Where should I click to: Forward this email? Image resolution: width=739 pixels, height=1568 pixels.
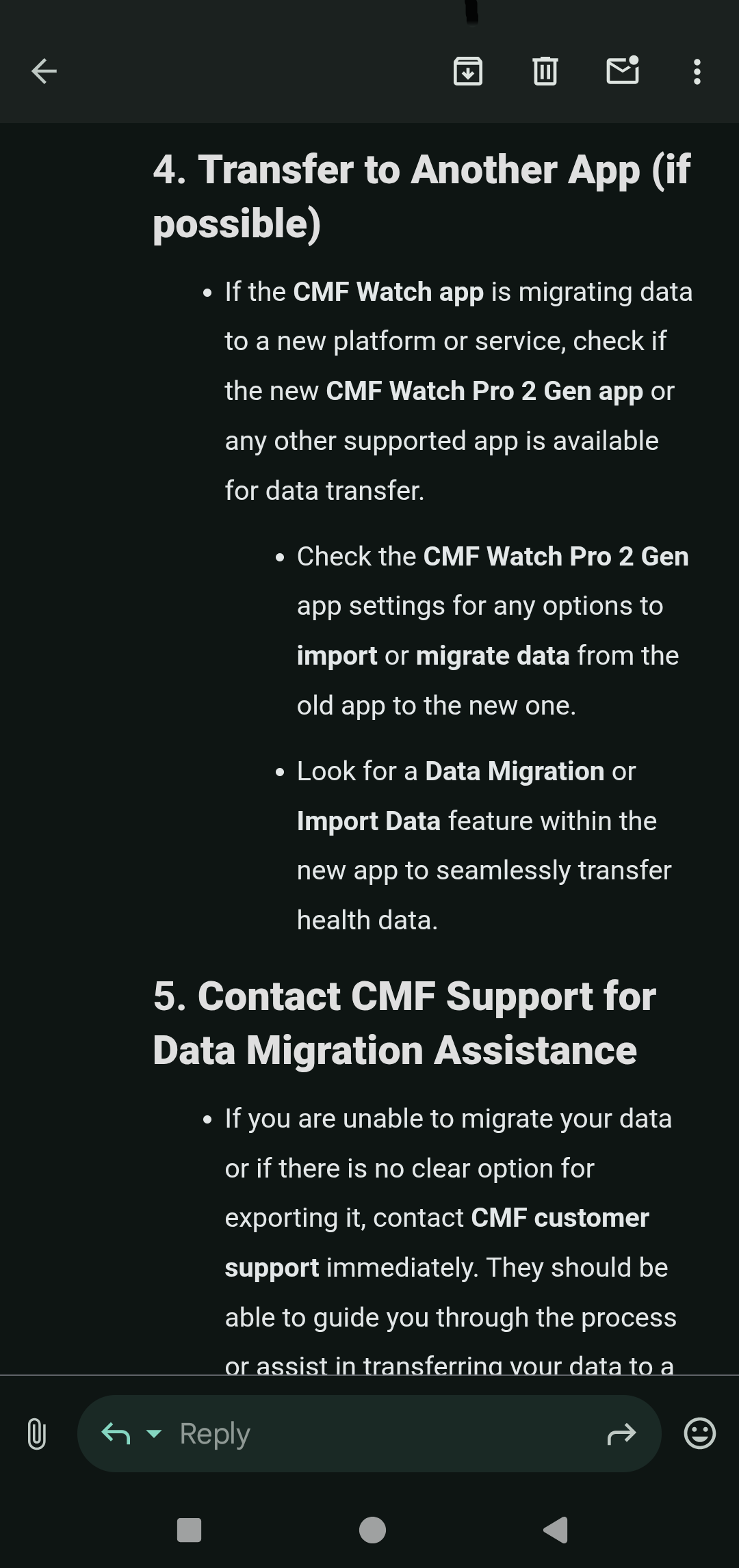pyautogui.click(x=621, y=1433)
